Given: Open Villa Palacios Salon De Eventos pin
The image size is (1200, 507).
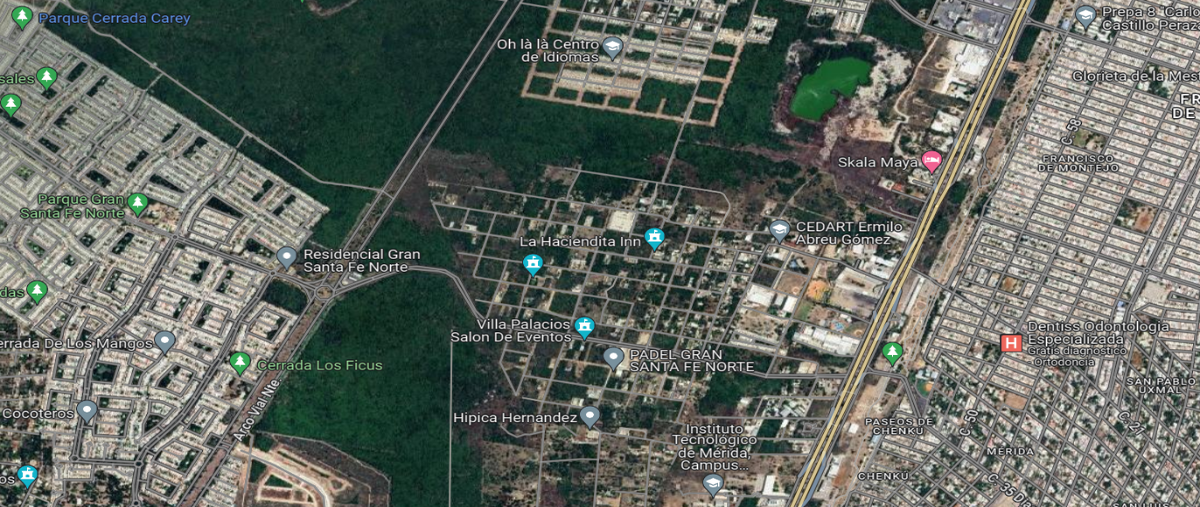Looking at the screenshot, I should coord(585,327).
